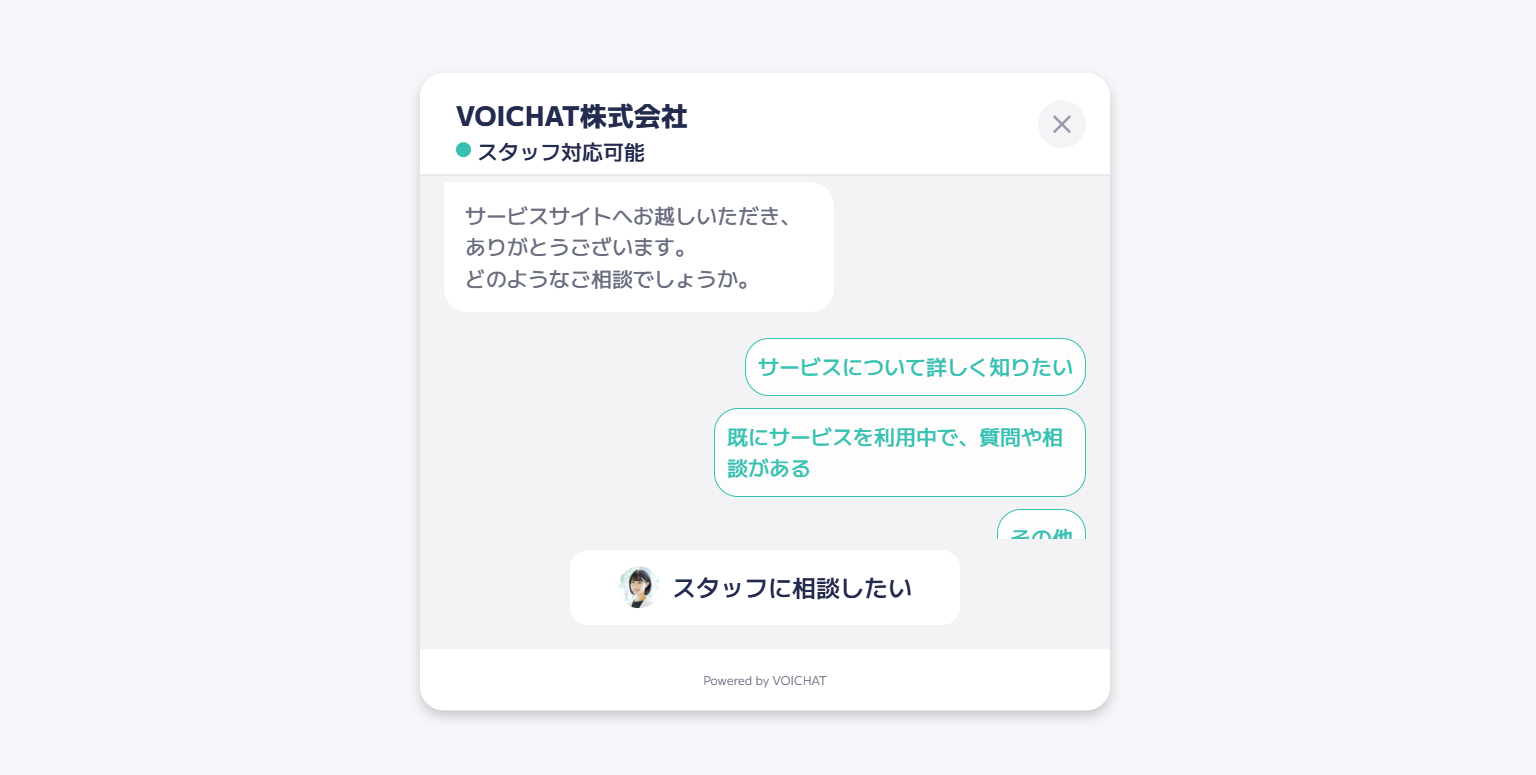Select サービスについて詳しく知りたい option

915,367
